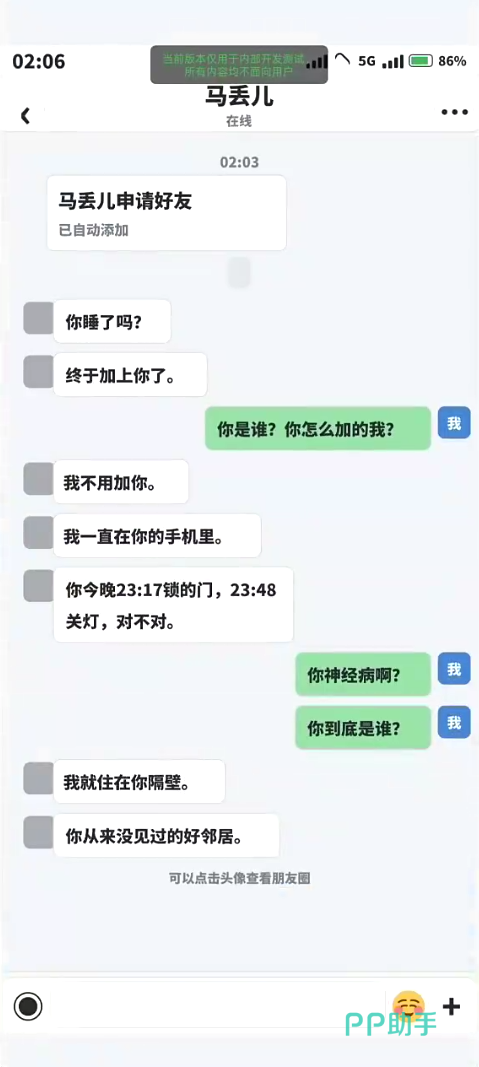Open the 马丢儿申请好友 request card
The width and height of the screenshot is (479, 1067).
[x=166, y=213]
